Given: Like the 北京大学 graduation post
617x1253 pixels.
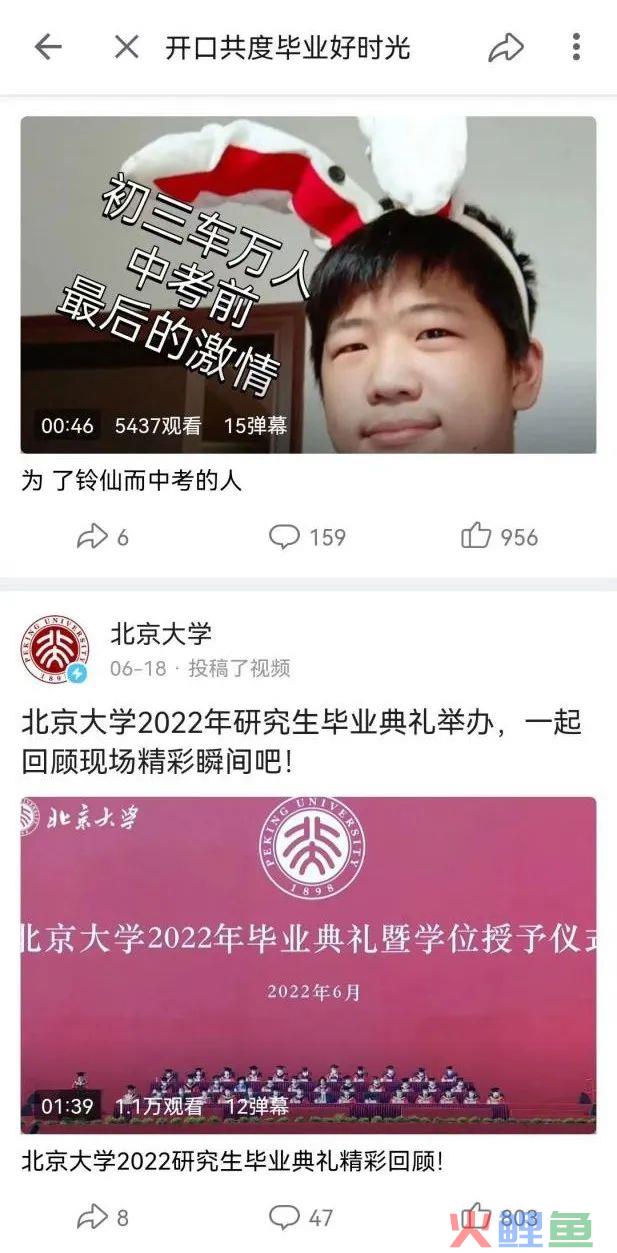Looking at the screenshot, I should tap(476, 1217).
